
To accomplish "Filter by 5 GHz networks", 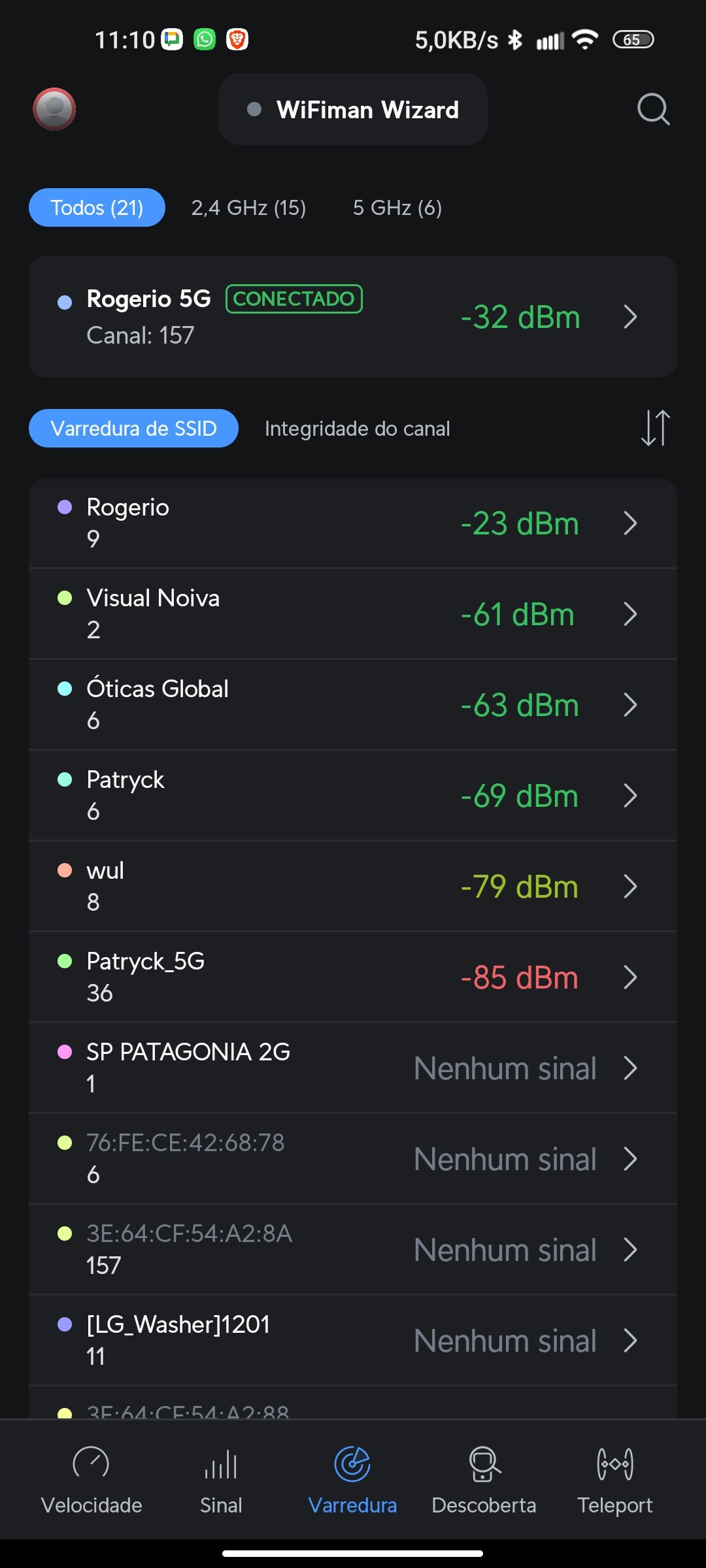I will coord(397,208).
